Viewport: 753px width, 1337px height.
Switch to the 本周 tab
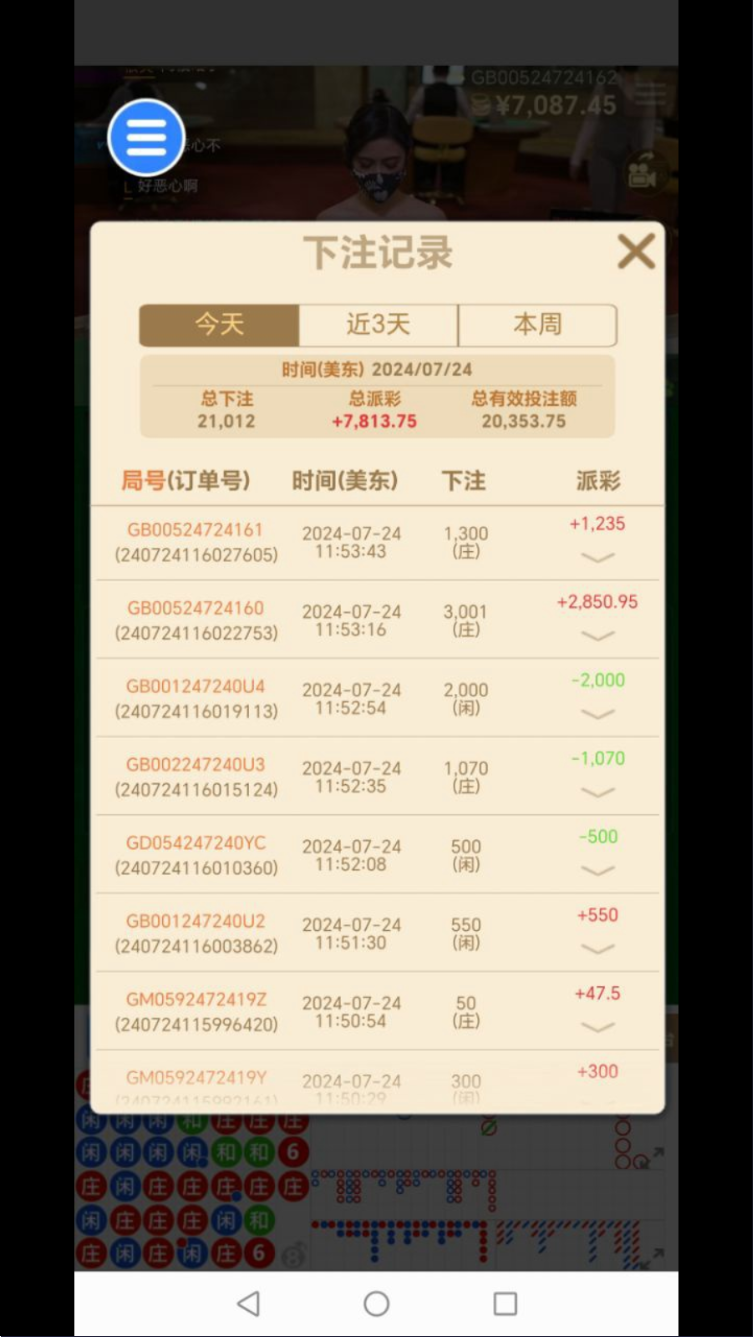(537, 325)
